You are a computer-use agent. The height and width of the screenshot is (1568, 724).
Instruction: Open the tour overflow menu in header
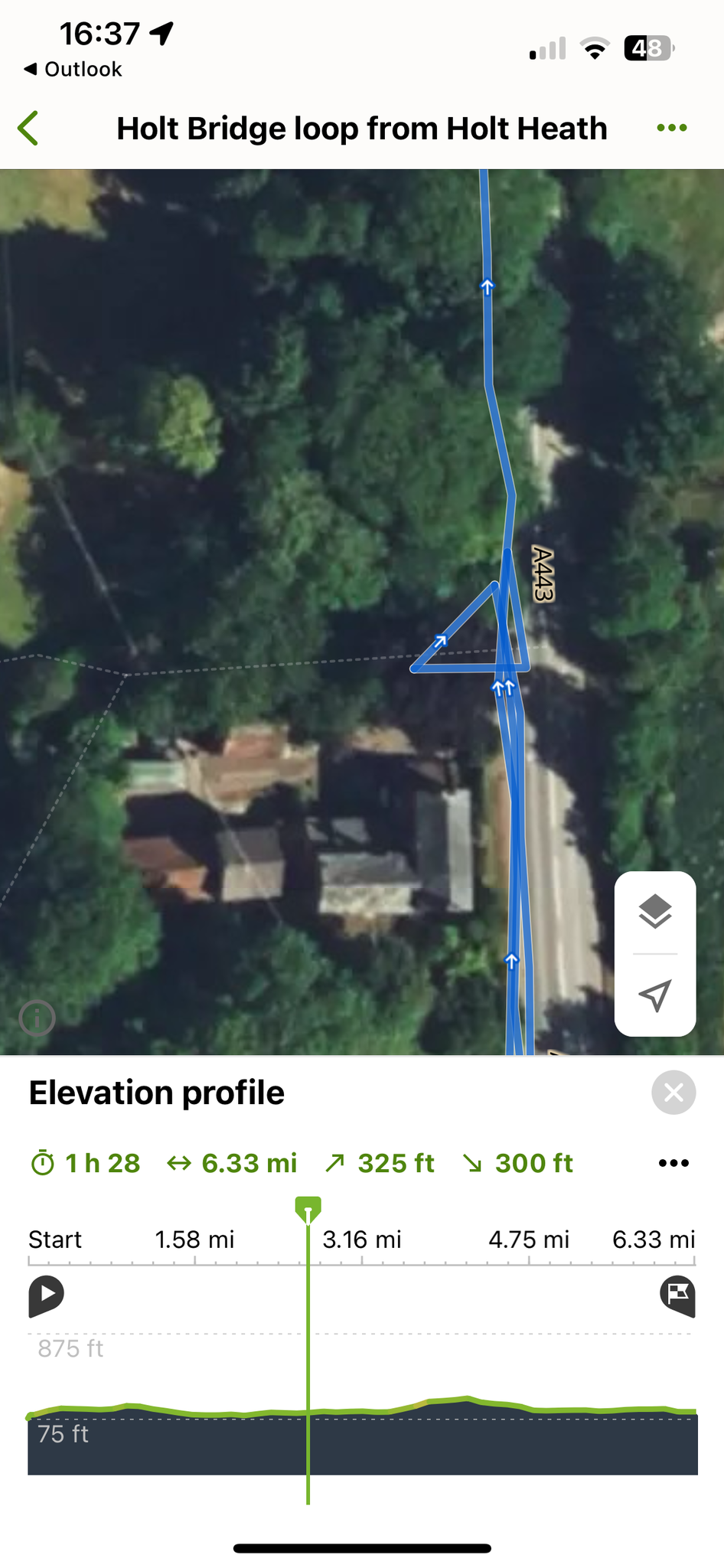672,128
